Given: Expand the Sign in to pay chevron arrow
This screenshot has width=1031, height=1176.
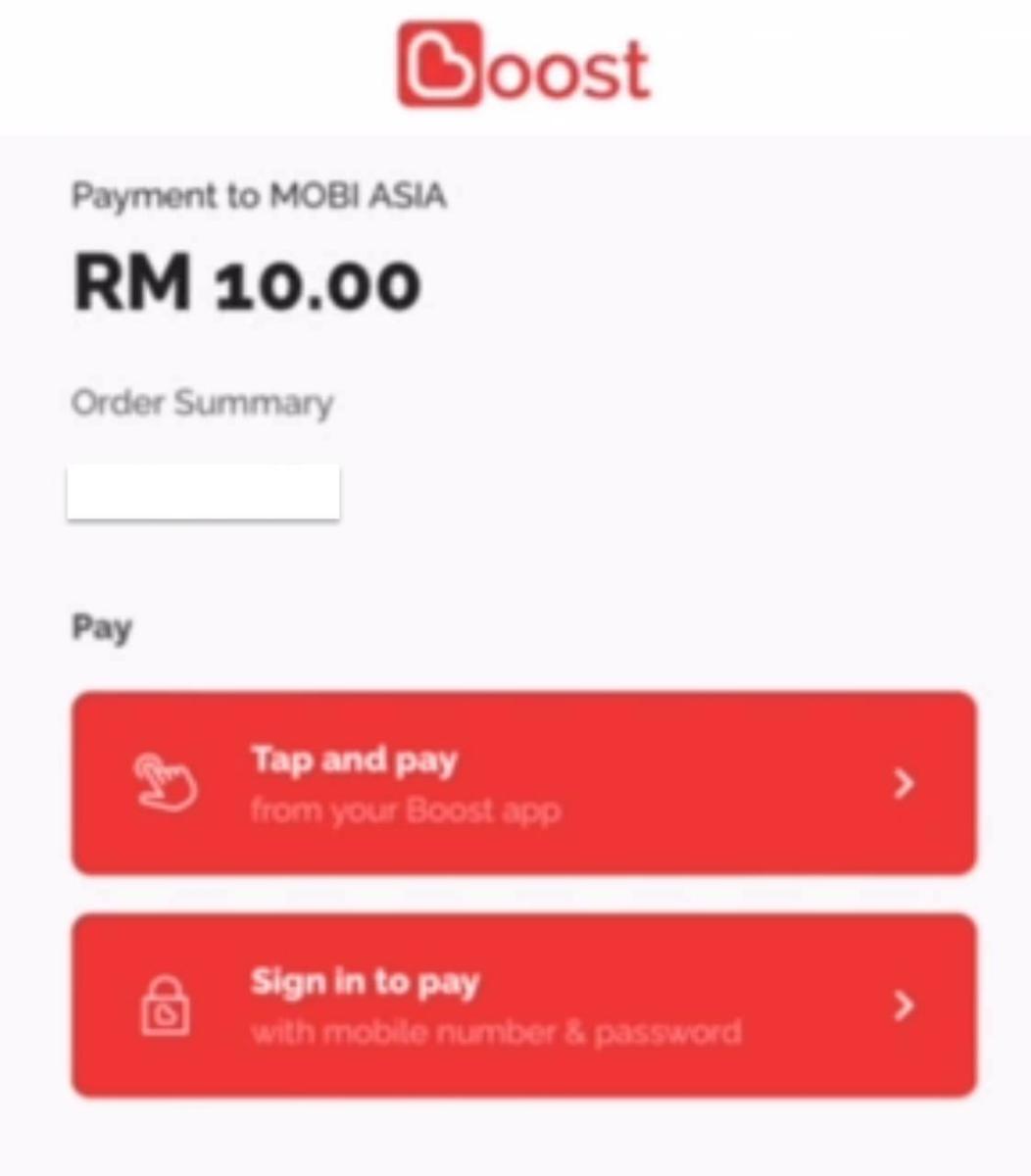Looking at the screenshot, I should pos(903,1006).
